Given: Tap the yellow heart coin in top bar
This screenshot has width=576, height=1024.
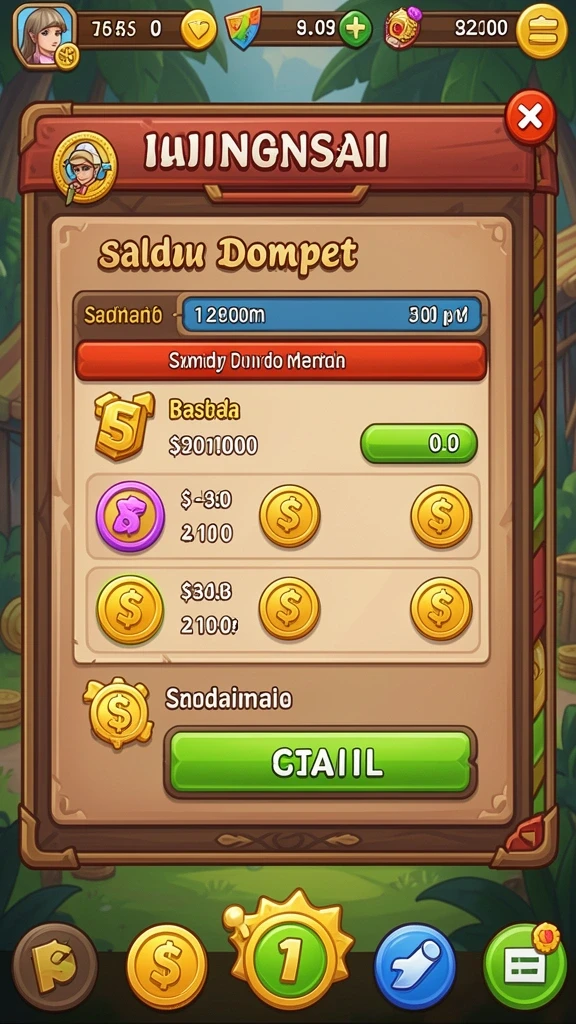Looking at the screenshot, I should pos(199,30).
